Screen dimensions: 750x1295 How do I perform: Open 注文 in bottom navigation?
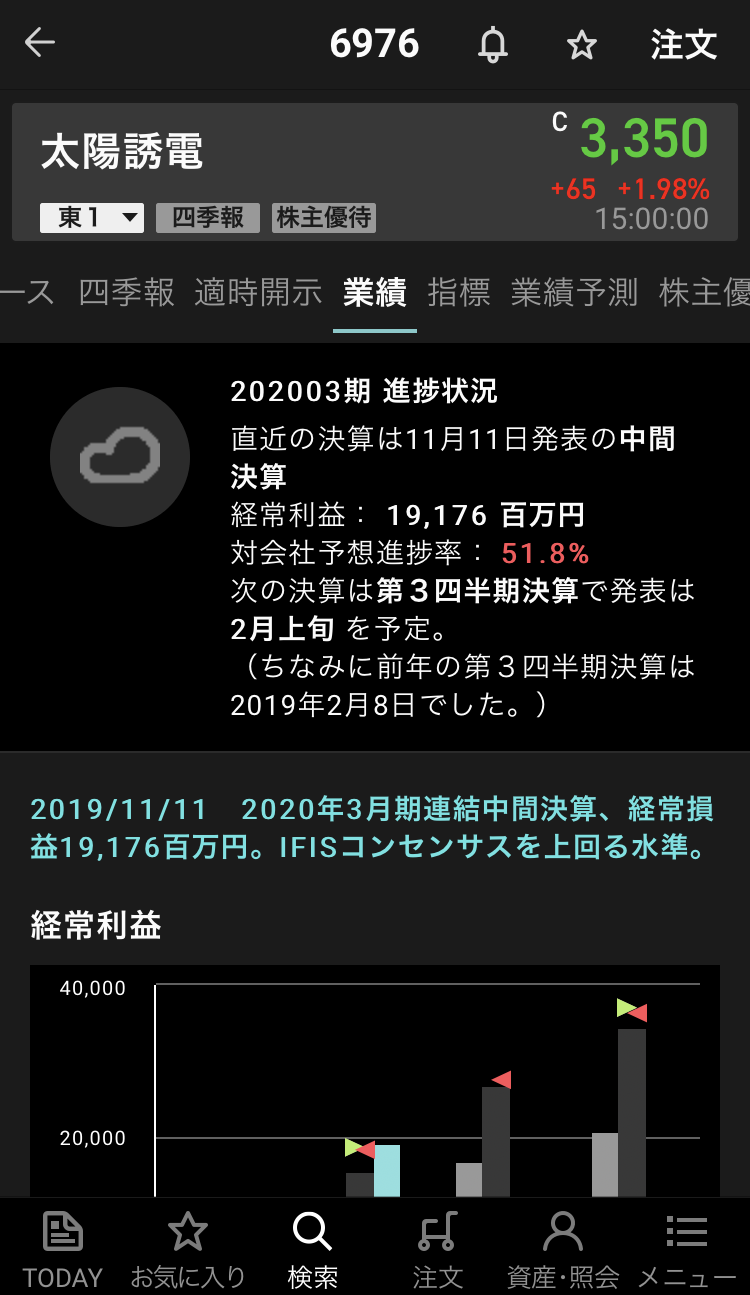437,1249
